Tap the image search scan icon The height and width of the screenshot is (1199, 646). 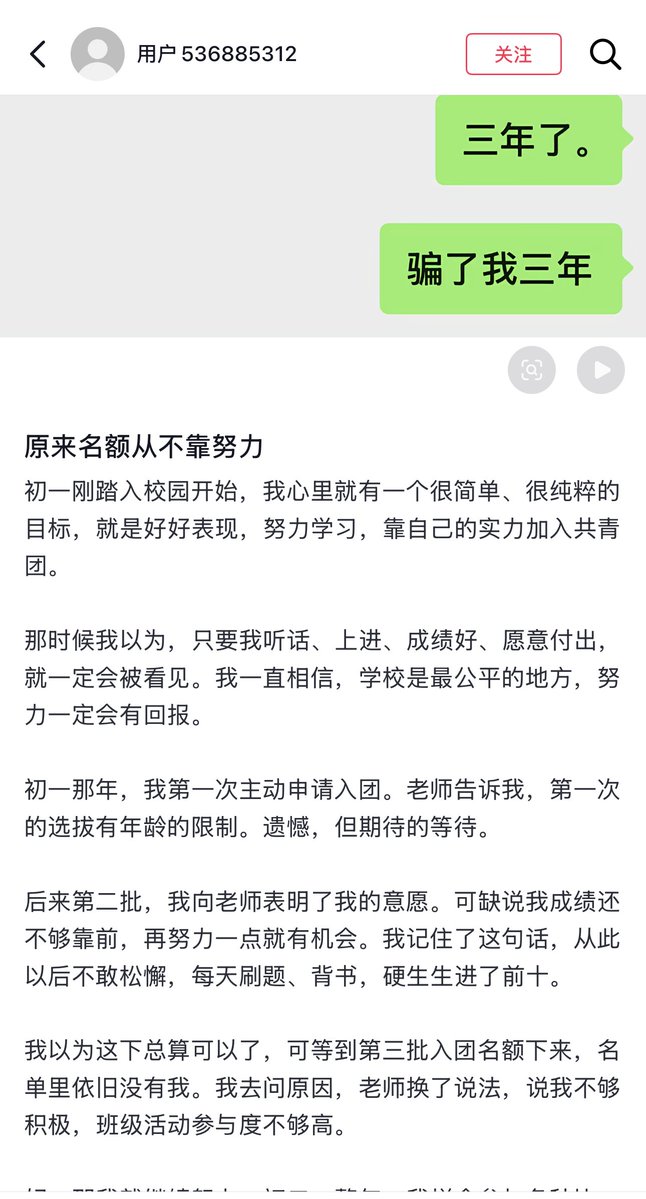click(x=531, y=370)
